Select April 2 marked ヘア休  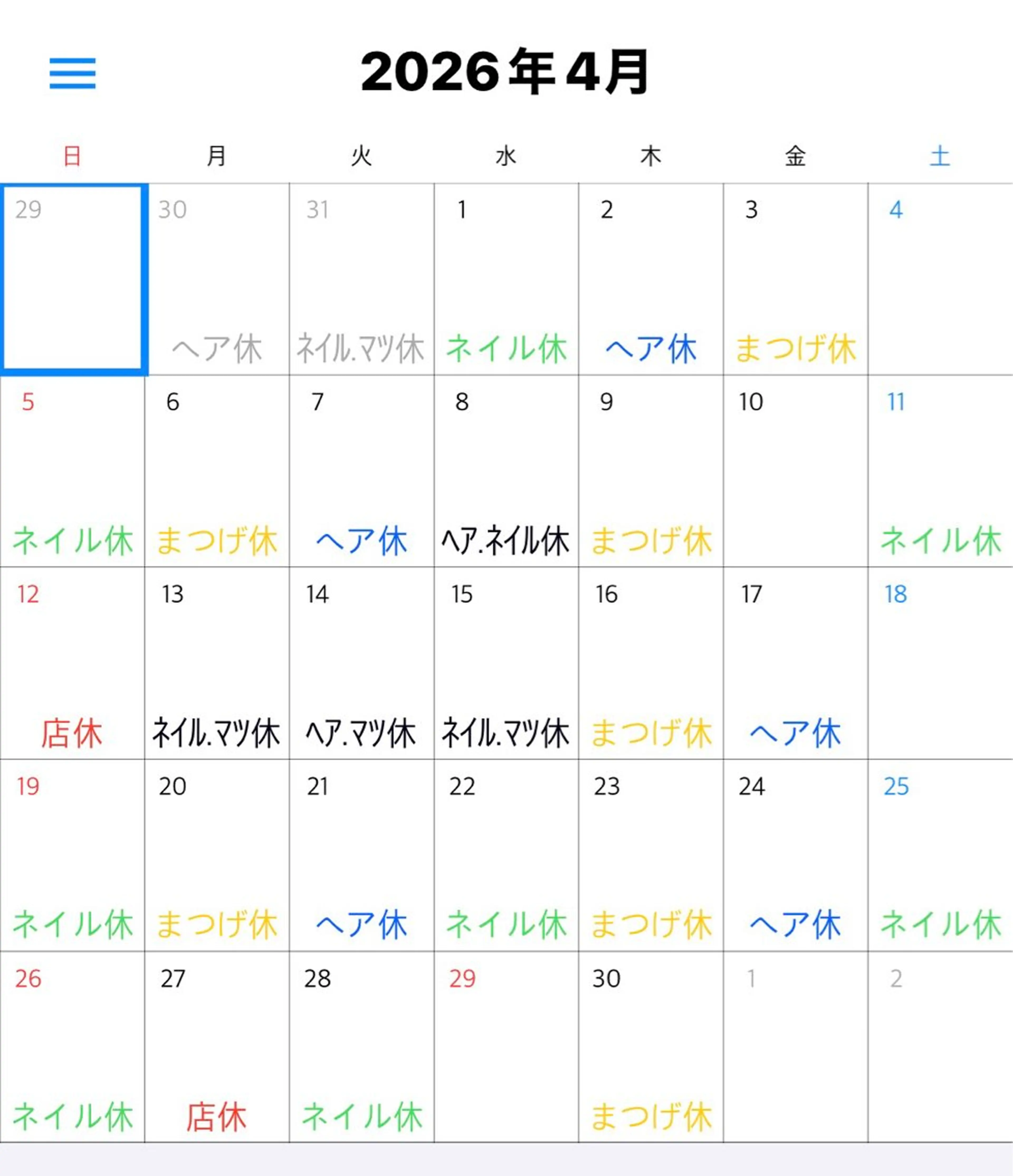tap(651, 279)
